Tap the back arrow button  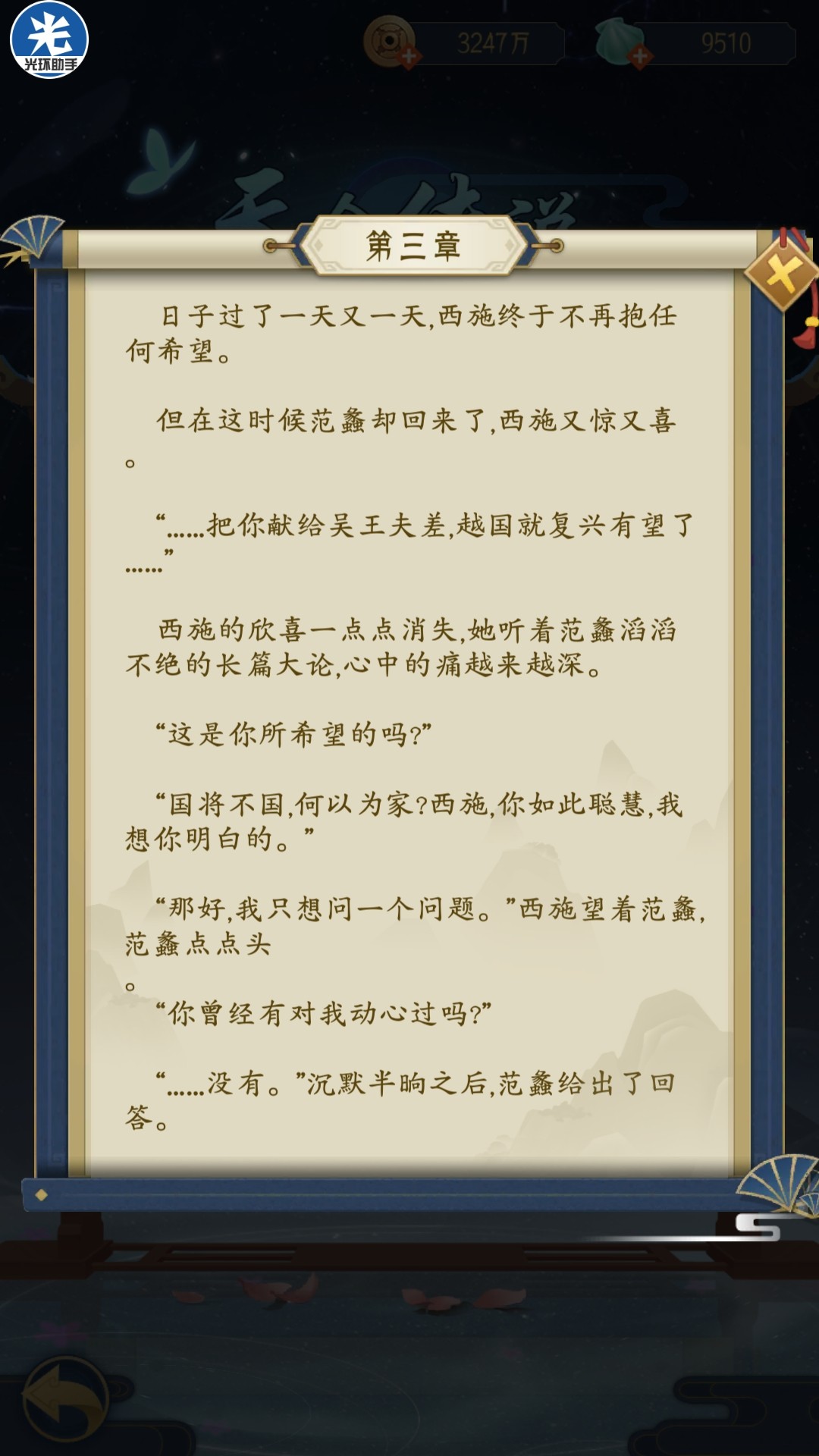(64, 1397)
